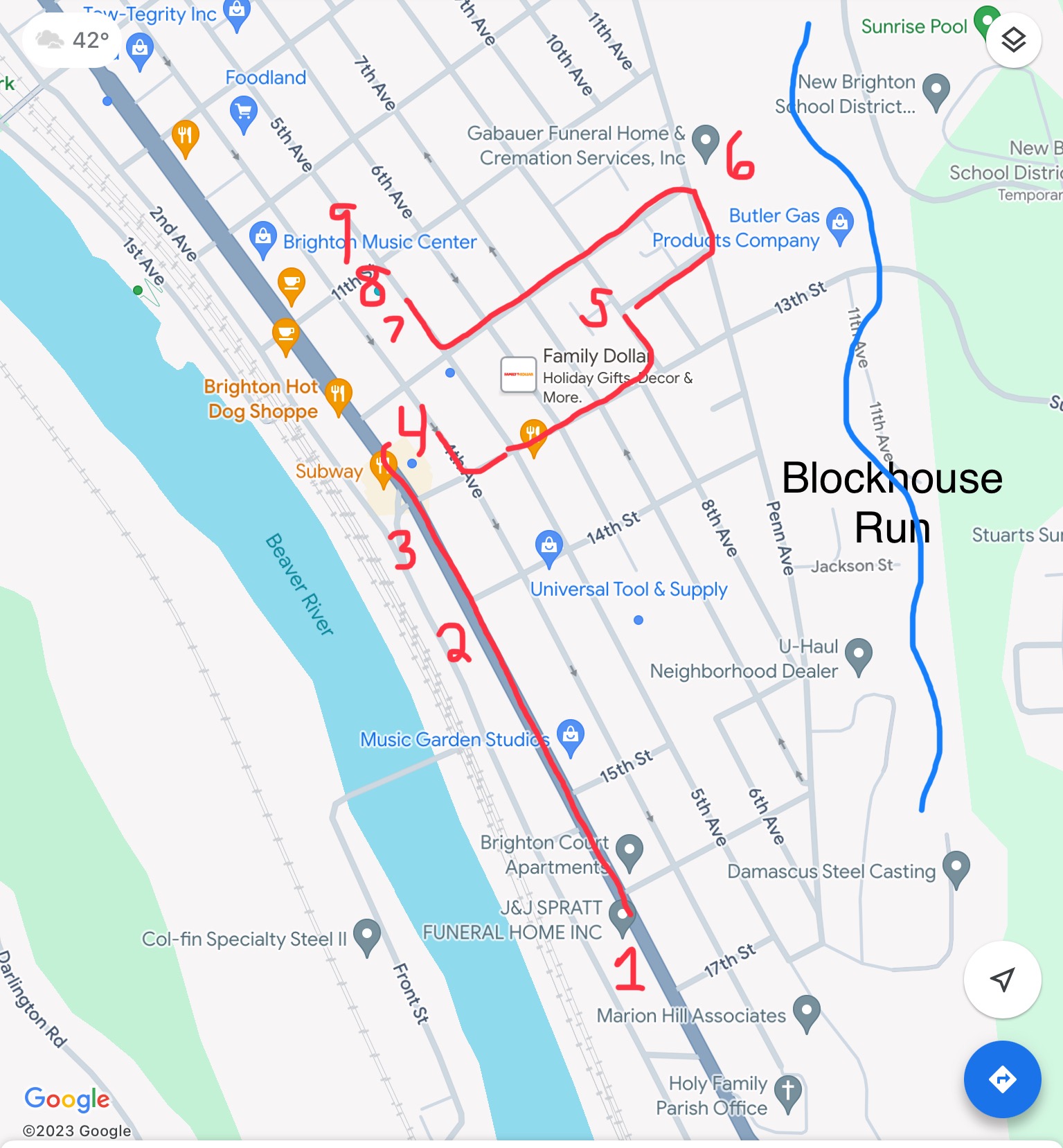1063x1148 pixels.
Task: Open Col-fin Specialty Steel II pin
Action: [x=366, y=935]
